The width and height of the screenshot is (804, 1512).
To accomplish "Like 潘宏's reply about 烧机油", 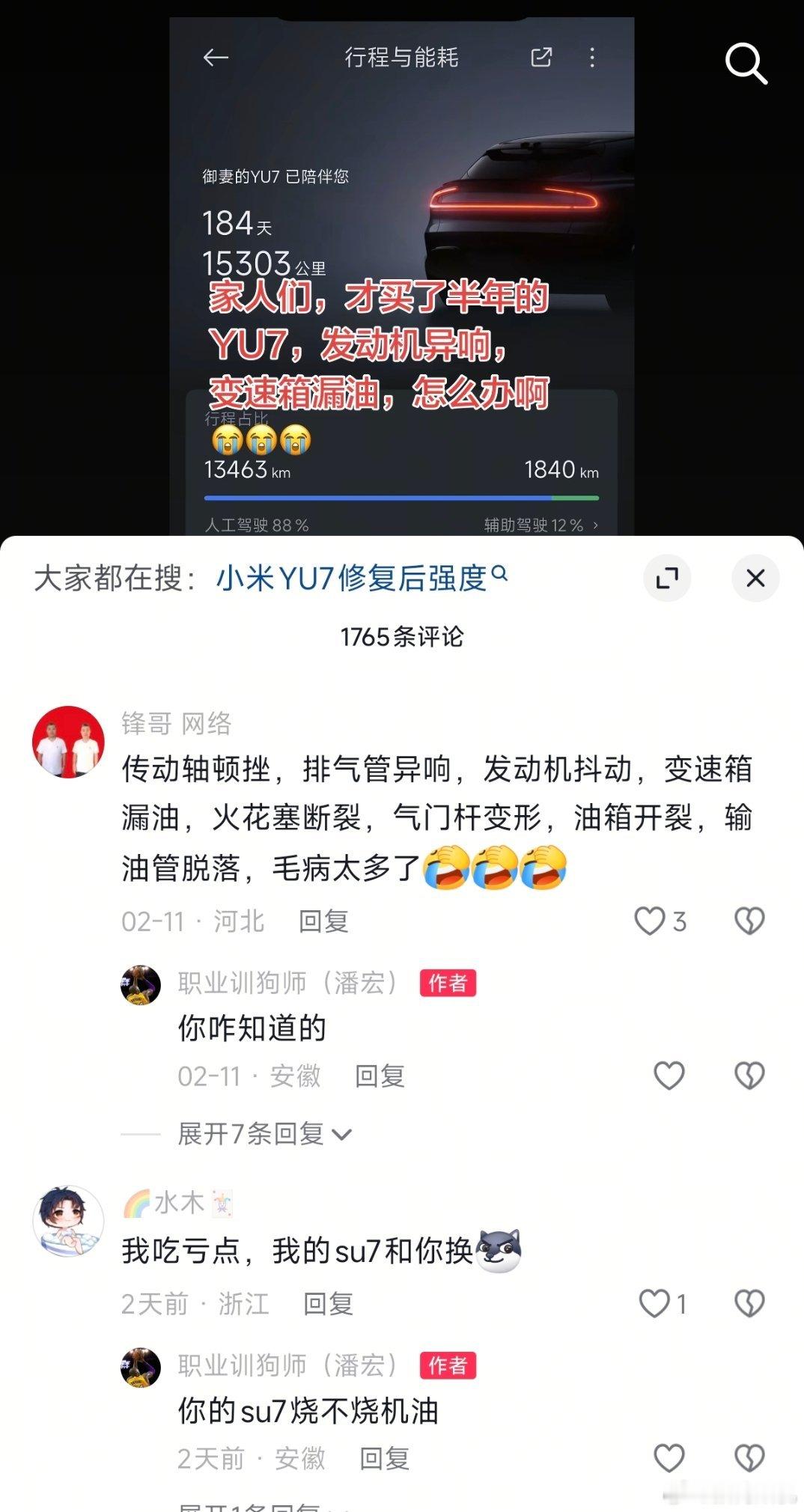I will point(669,1458).
